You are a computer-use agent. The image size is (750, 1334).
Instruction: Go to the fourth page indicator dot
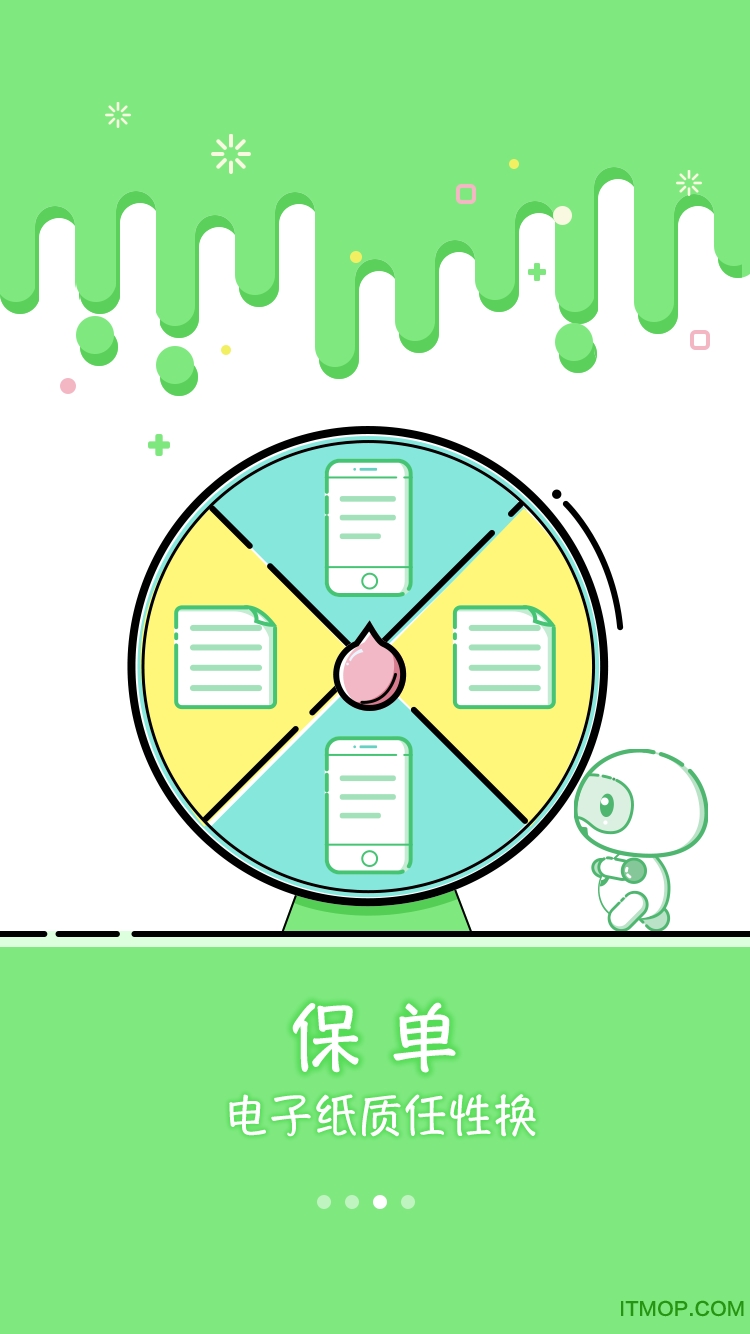[408, 1202]
